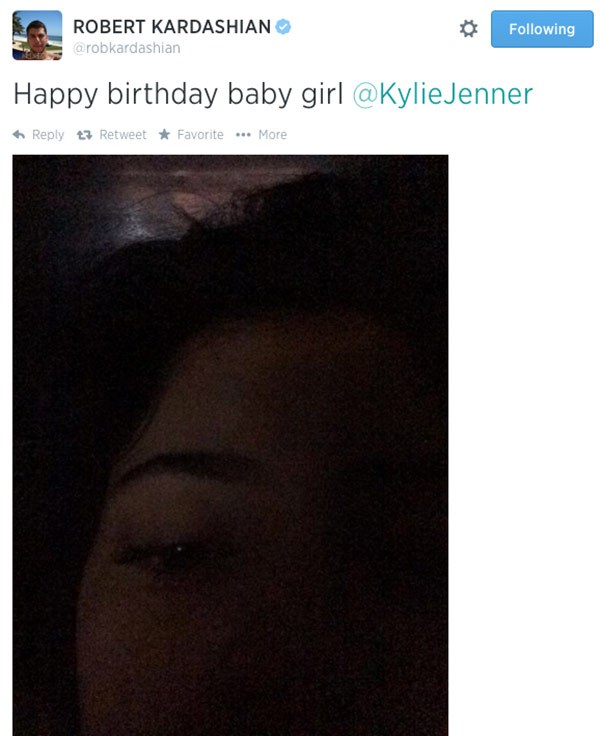Open the @KylieJenner mention link
This screenshot has height=736, width=600.
pos(442,94)
